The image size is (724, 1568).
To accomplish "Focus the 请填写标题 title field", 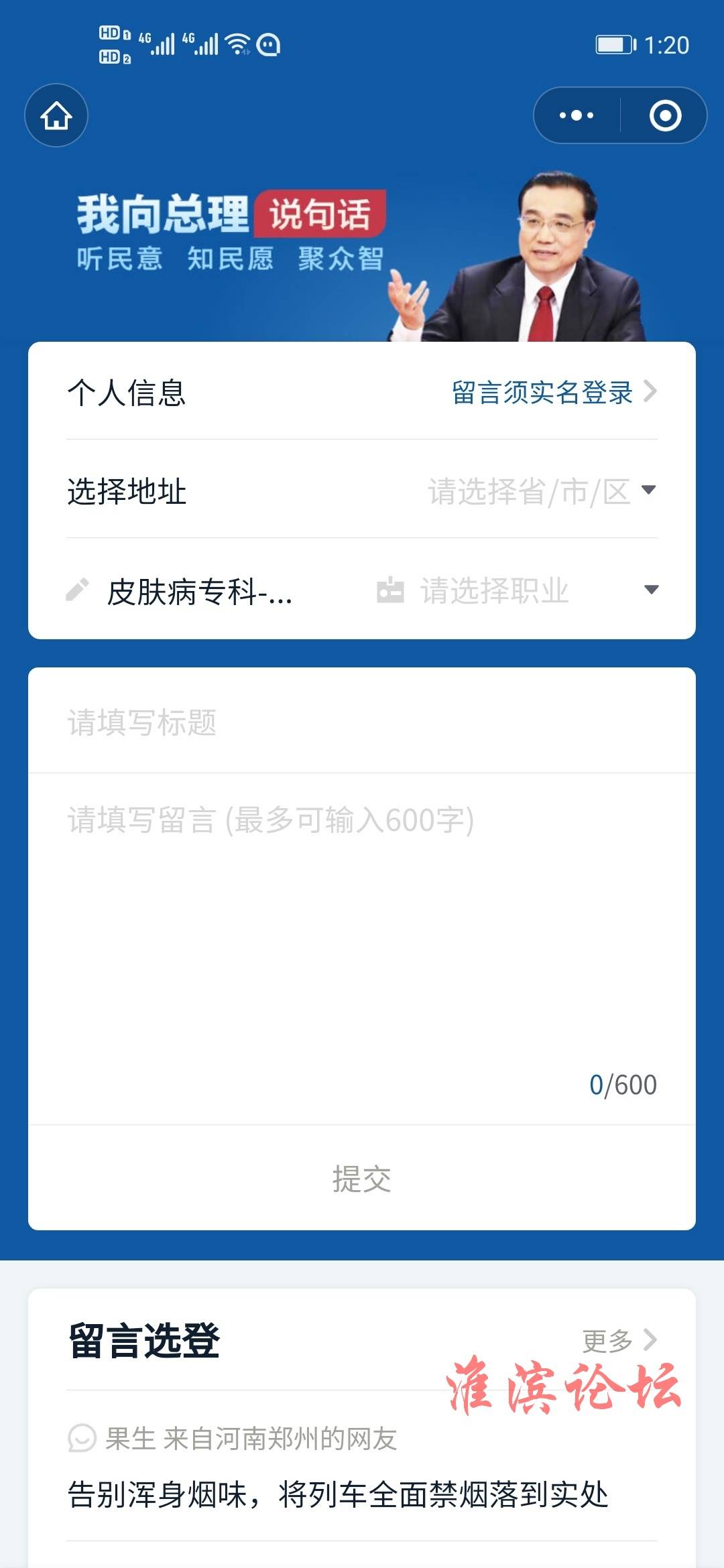I will click(362, 722).
